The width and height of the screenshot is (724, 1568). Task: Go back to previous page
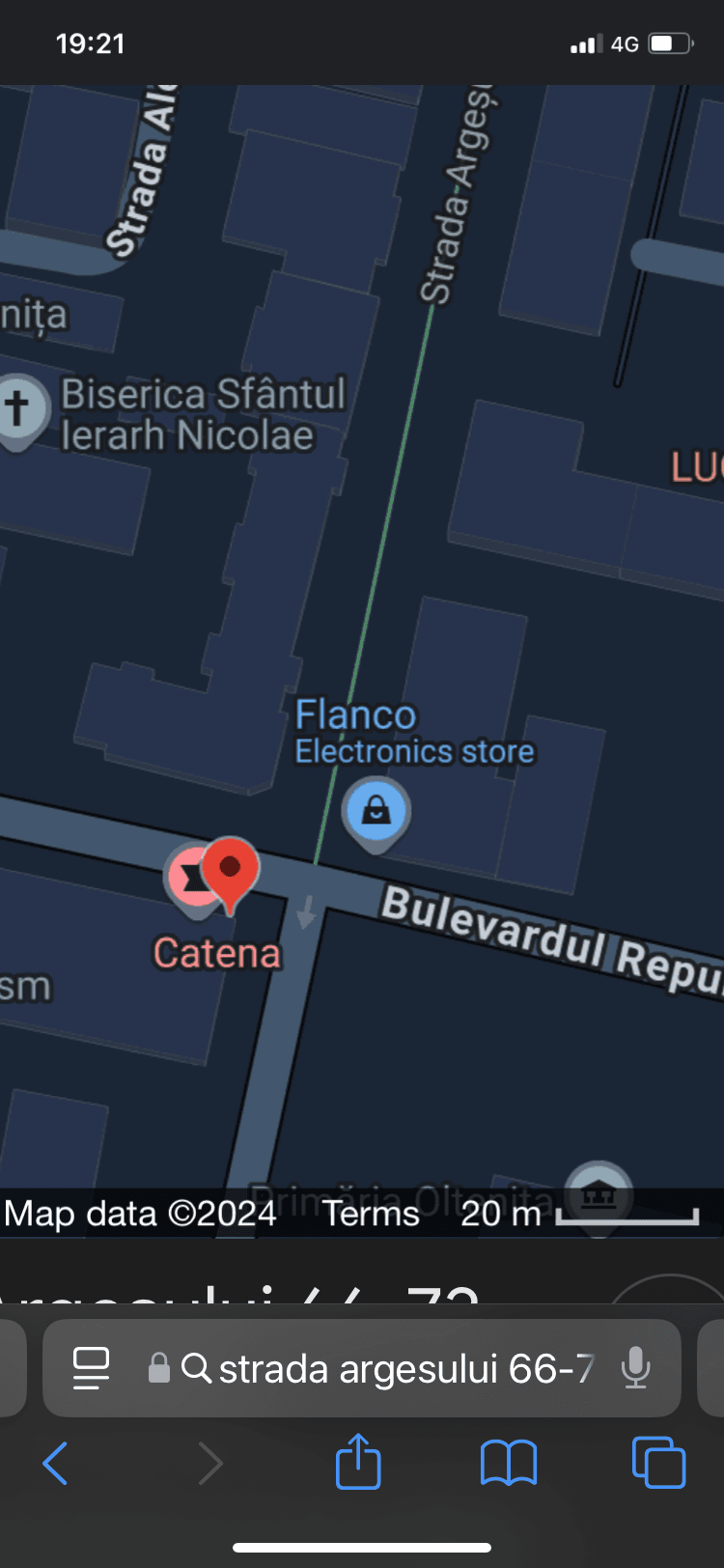point(56,1464)
